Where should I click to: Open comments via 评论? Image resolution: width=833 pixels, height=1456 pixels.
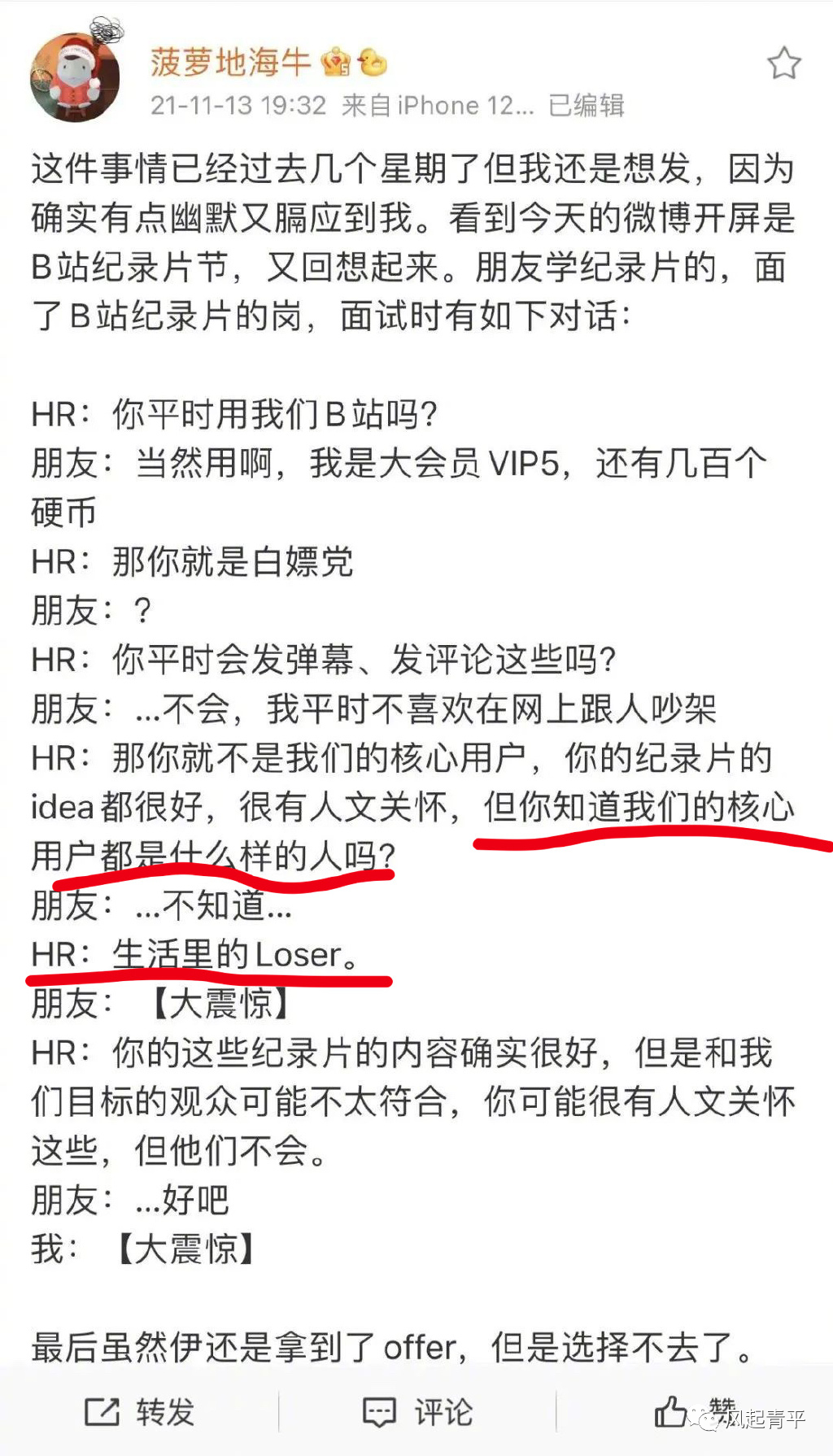[417, 1412]
